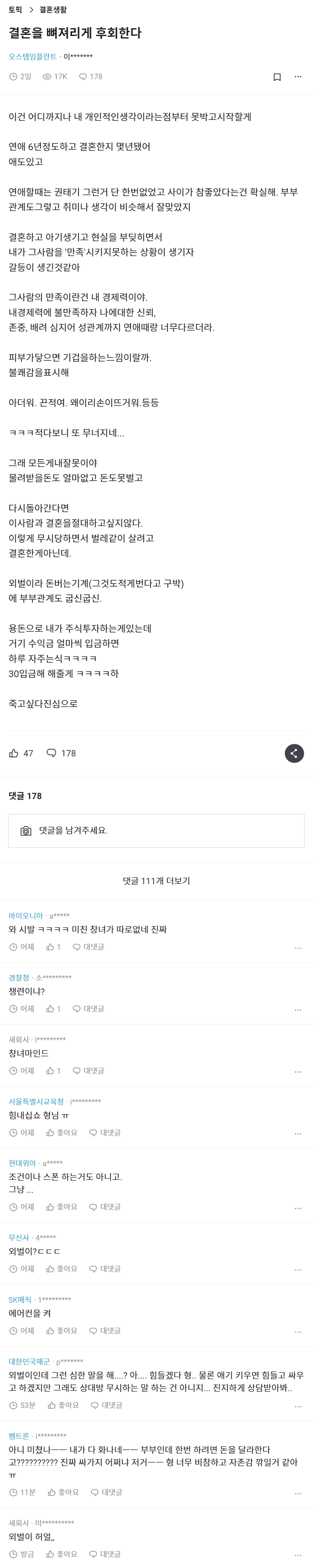Open the post overflow menu

click(x=298, y=77)
